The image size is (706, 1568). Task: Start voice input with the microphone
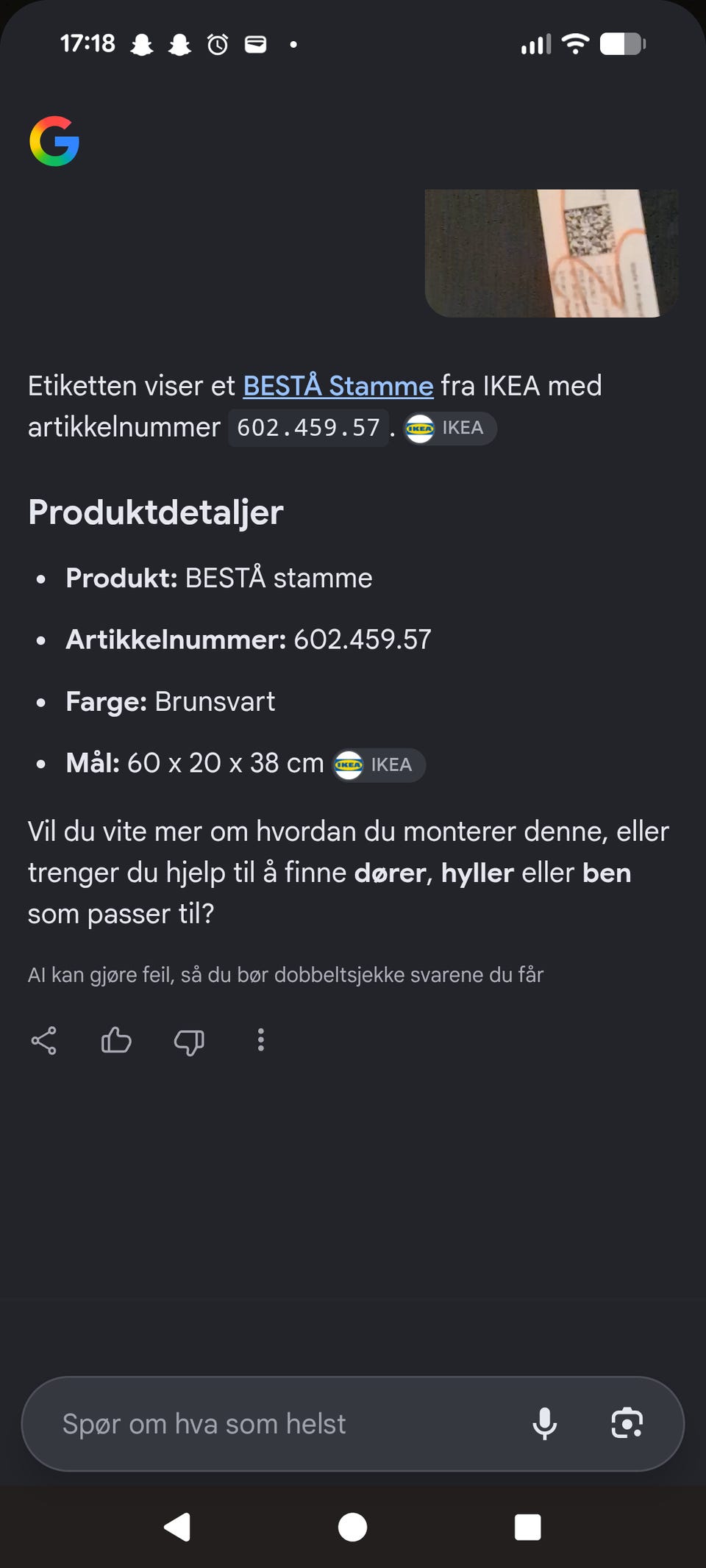(x=544, y=1424)
